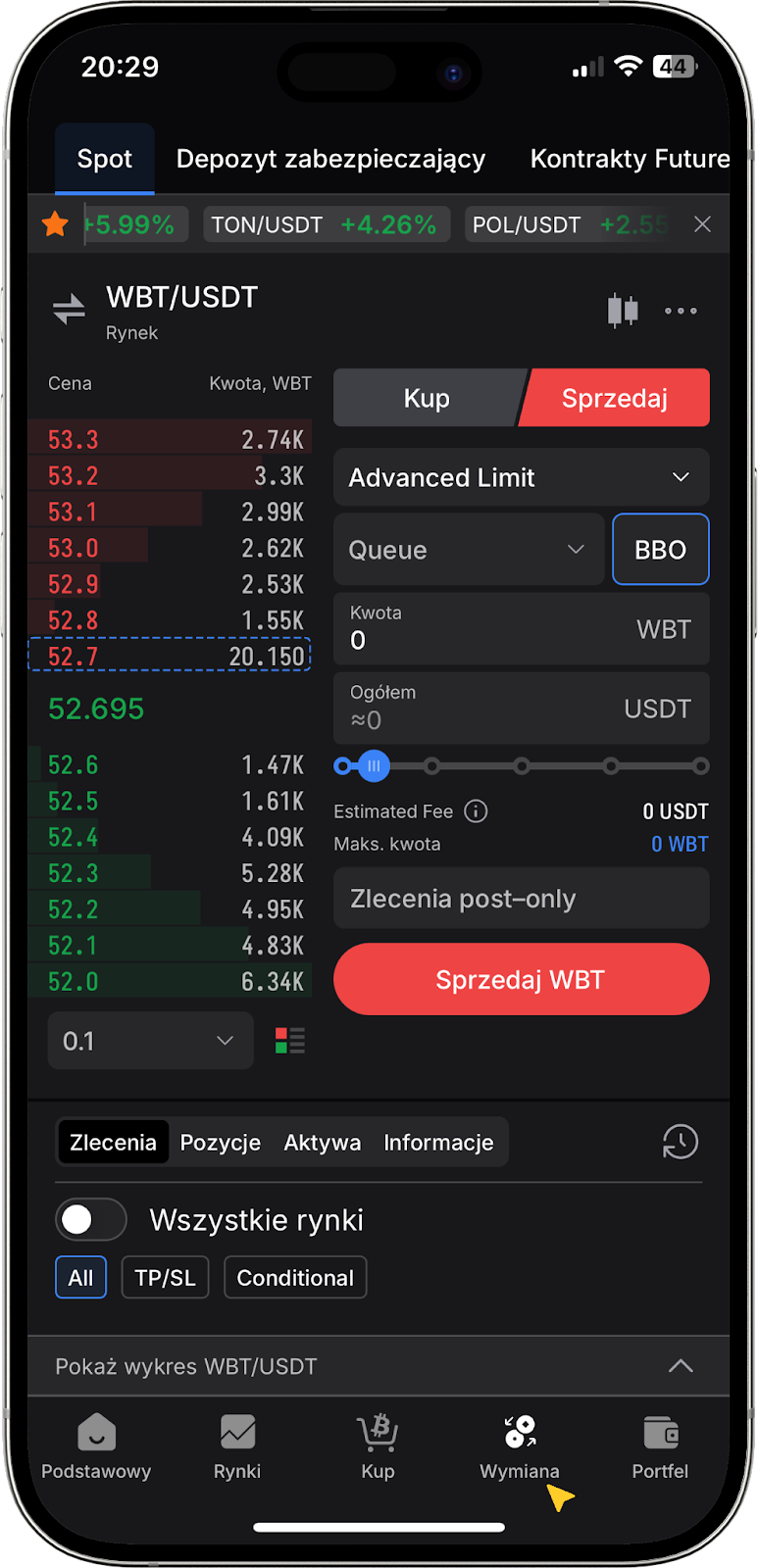Expand Pokaż wykres WBT/USDT chart

tap(379, 1366)
